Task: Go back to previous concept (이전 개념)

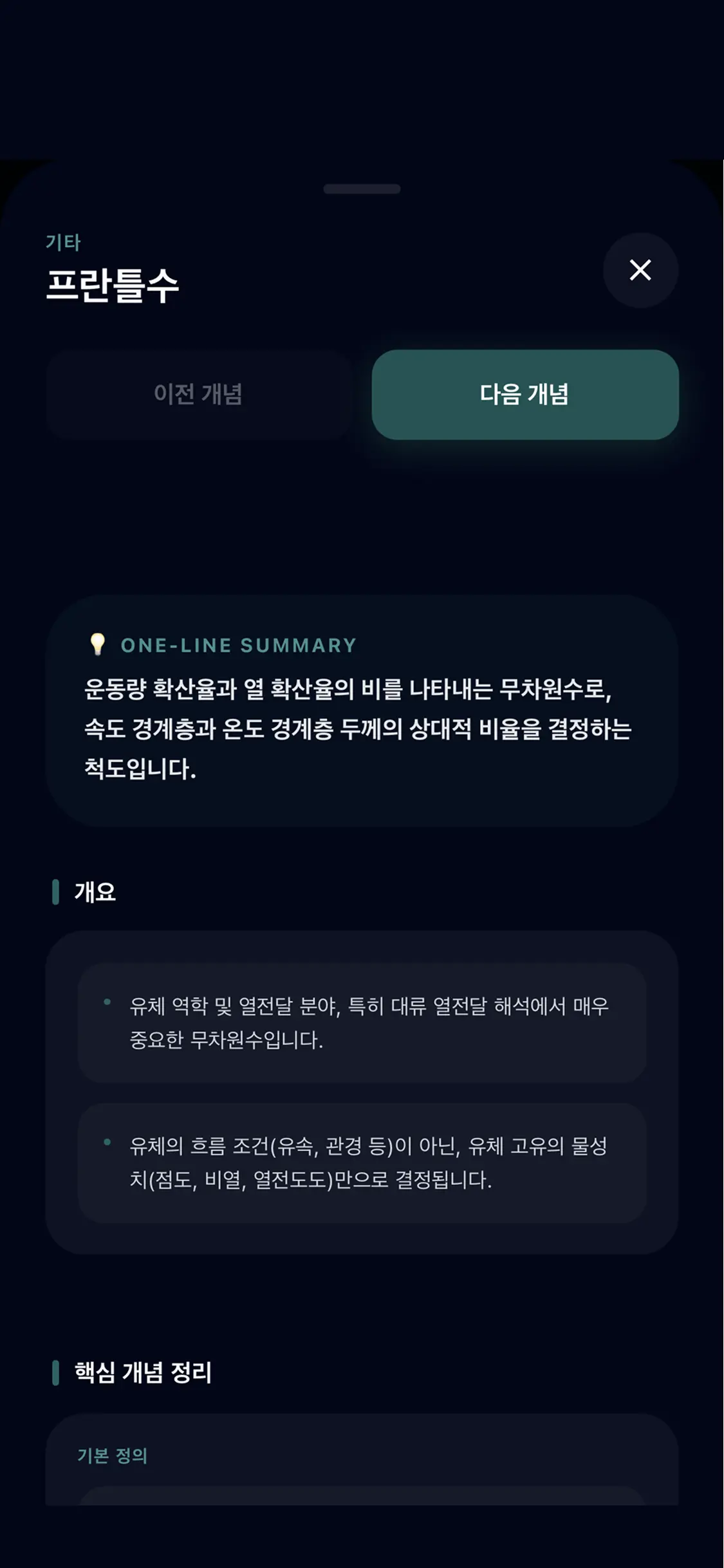Action: 198,395
